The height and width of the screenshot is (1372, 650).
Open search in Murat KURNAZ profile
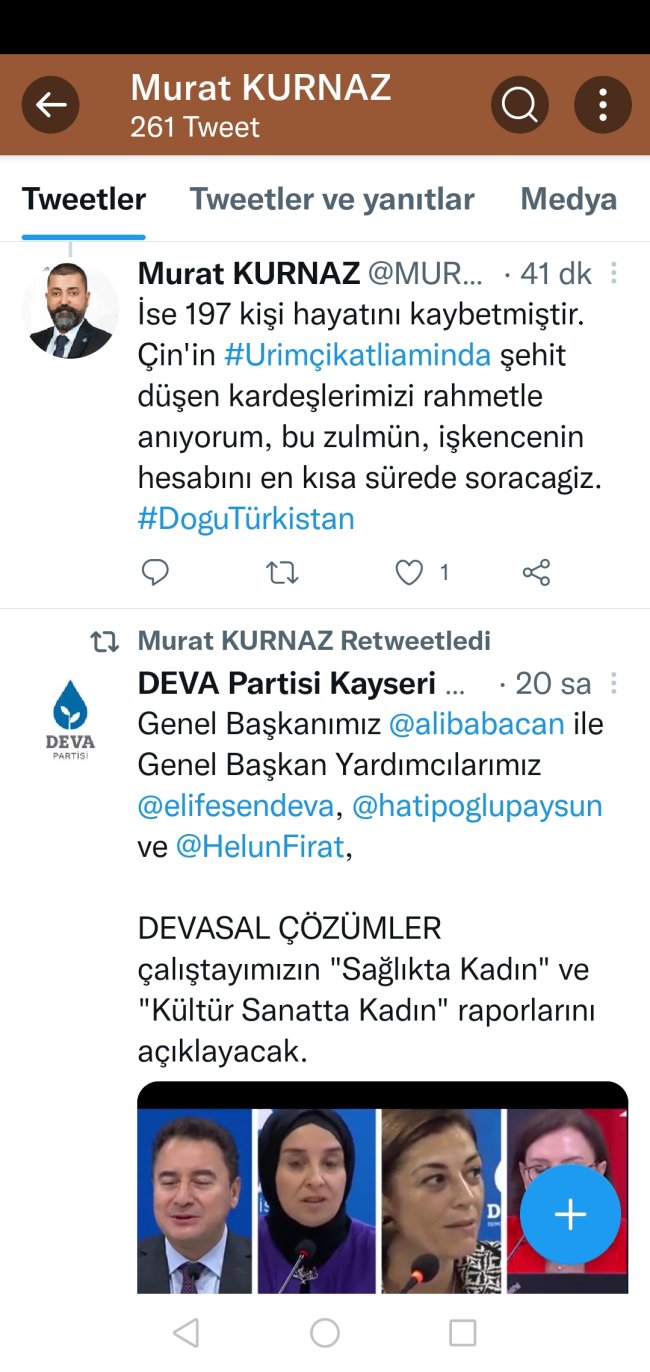pyautogui.click(x=519, y=105)
